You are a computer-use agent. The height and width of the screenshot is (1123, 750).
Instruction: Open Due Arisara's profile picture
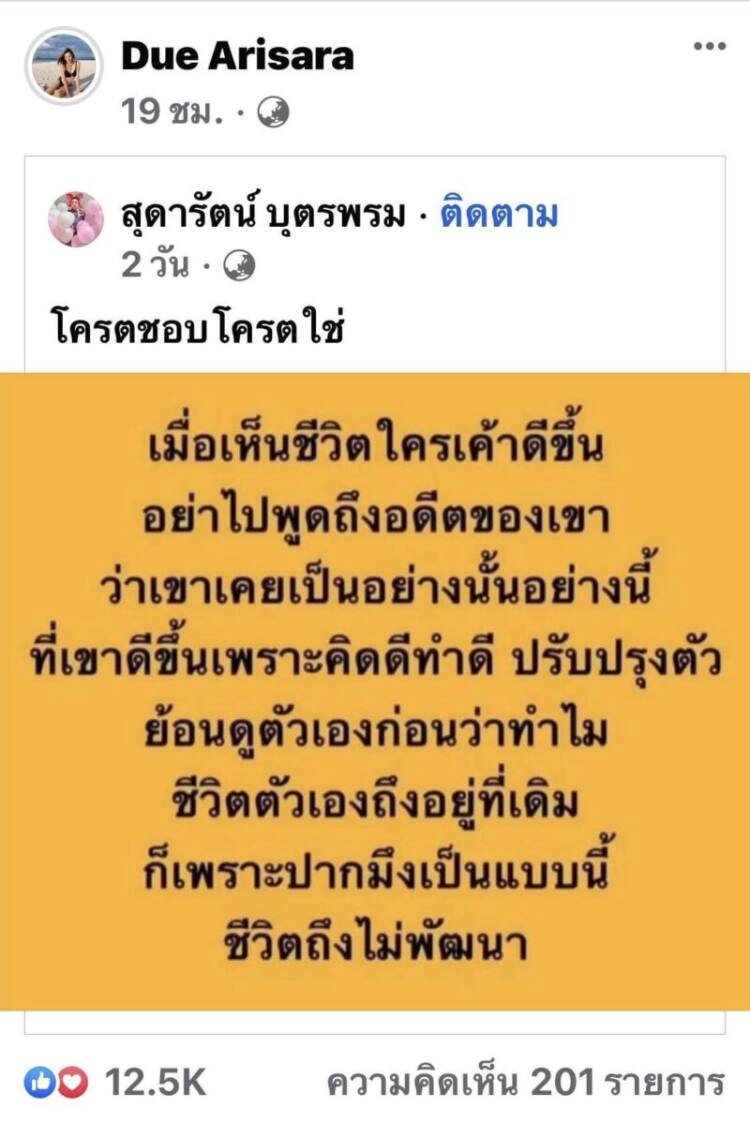65,66
